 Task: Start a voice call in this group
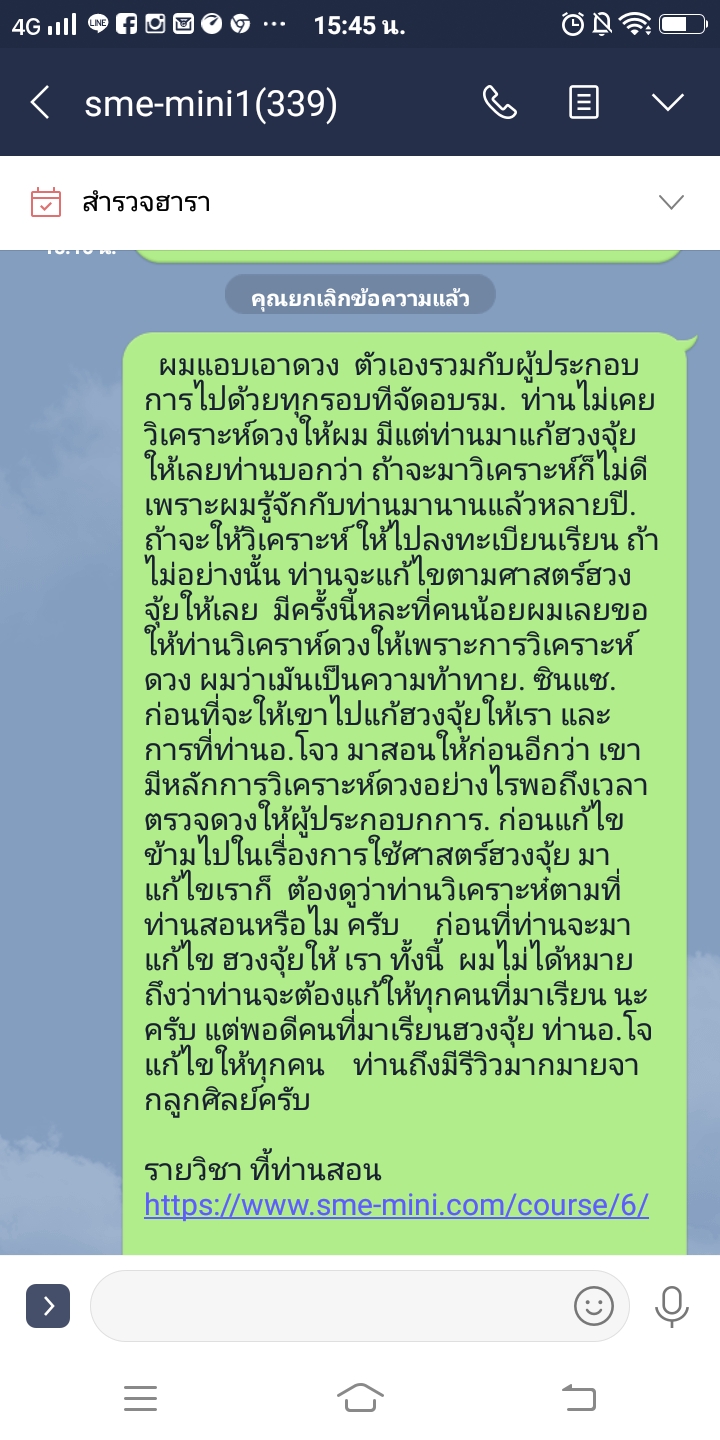pyautogui.click(x=499, y=102)
